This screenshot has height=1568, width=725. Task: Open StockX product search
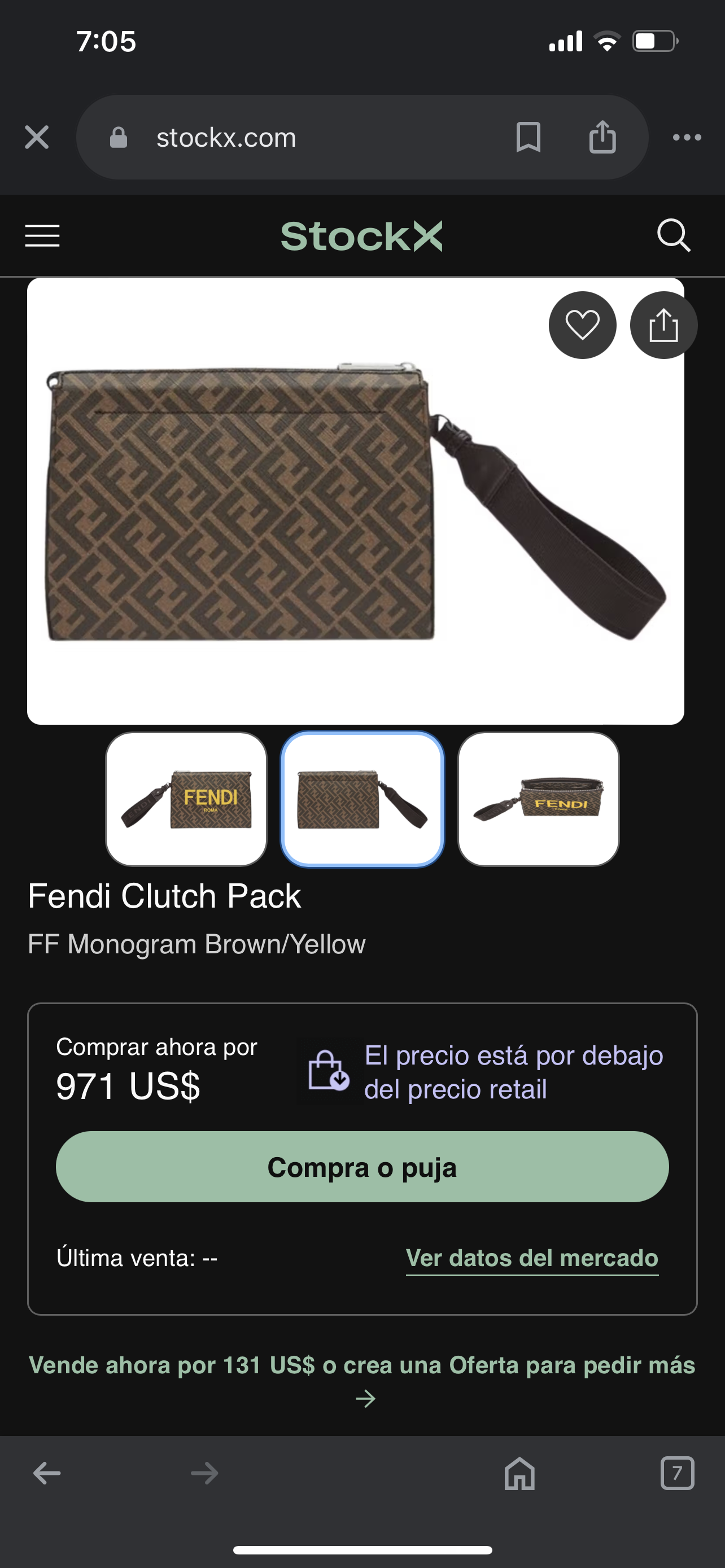tap(672, 235)
